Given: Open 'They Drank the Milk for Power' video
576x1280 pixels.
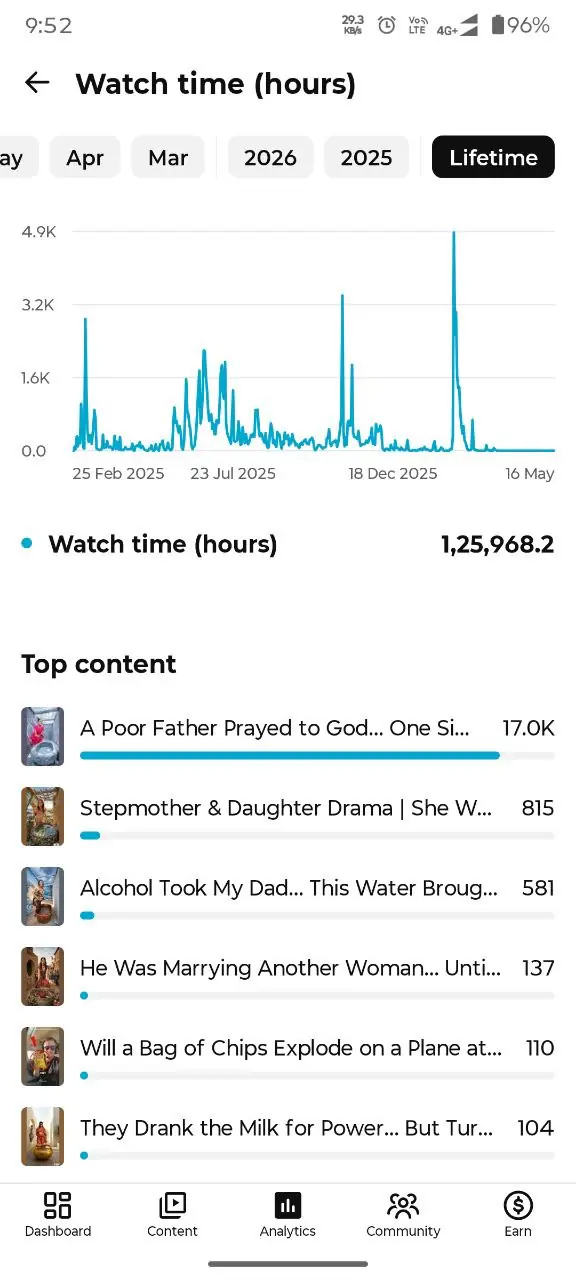Looking at the screenshot, I should point(288,1136).
